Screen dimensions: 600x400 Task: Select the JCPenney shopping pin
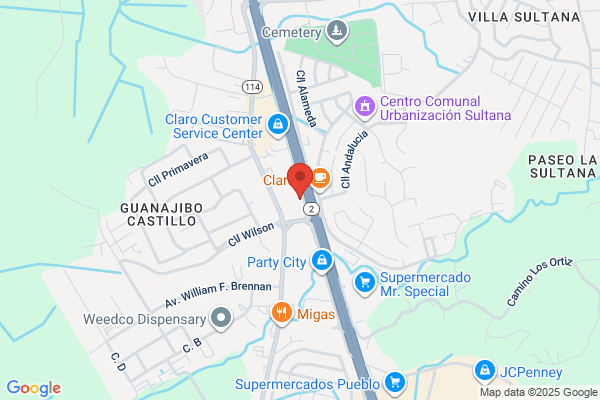click(485, 372)
